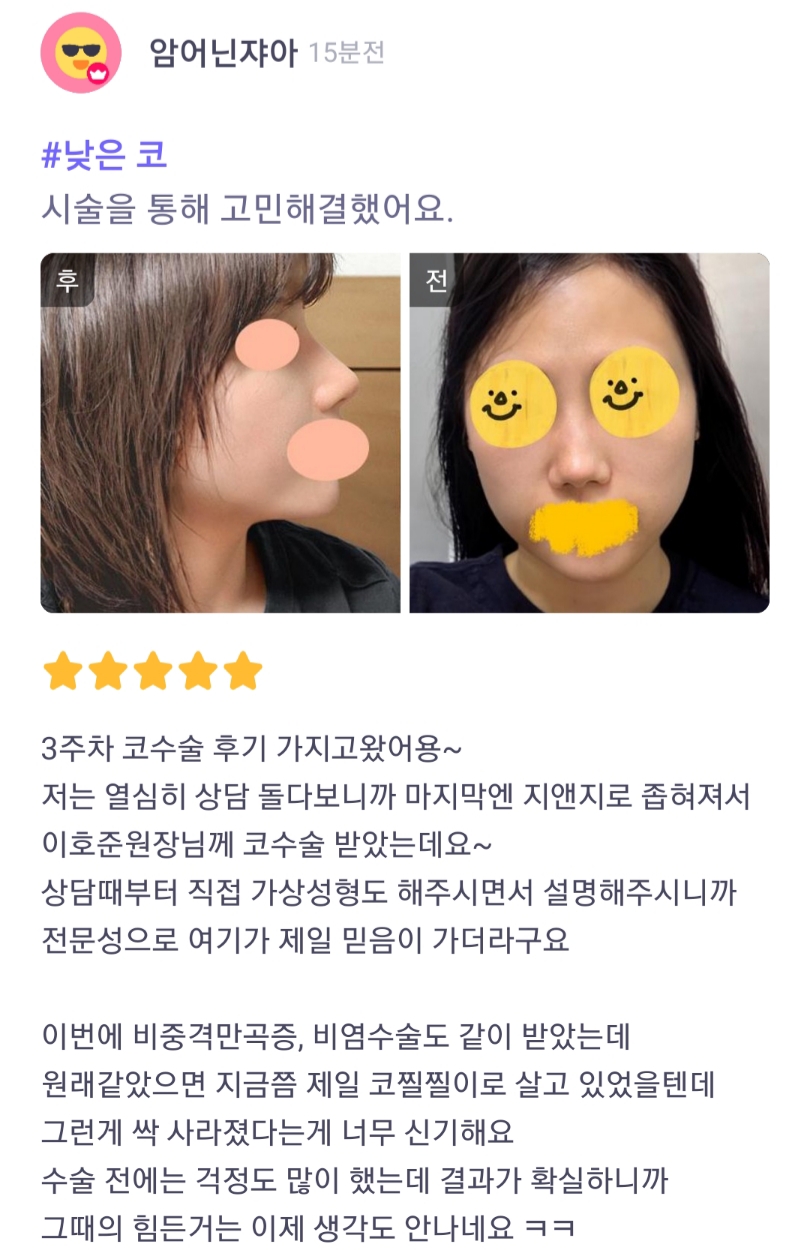The image size is (810, 1250).
Task: Open the #낮은 코 hashtag
Action: click(103, 155)
